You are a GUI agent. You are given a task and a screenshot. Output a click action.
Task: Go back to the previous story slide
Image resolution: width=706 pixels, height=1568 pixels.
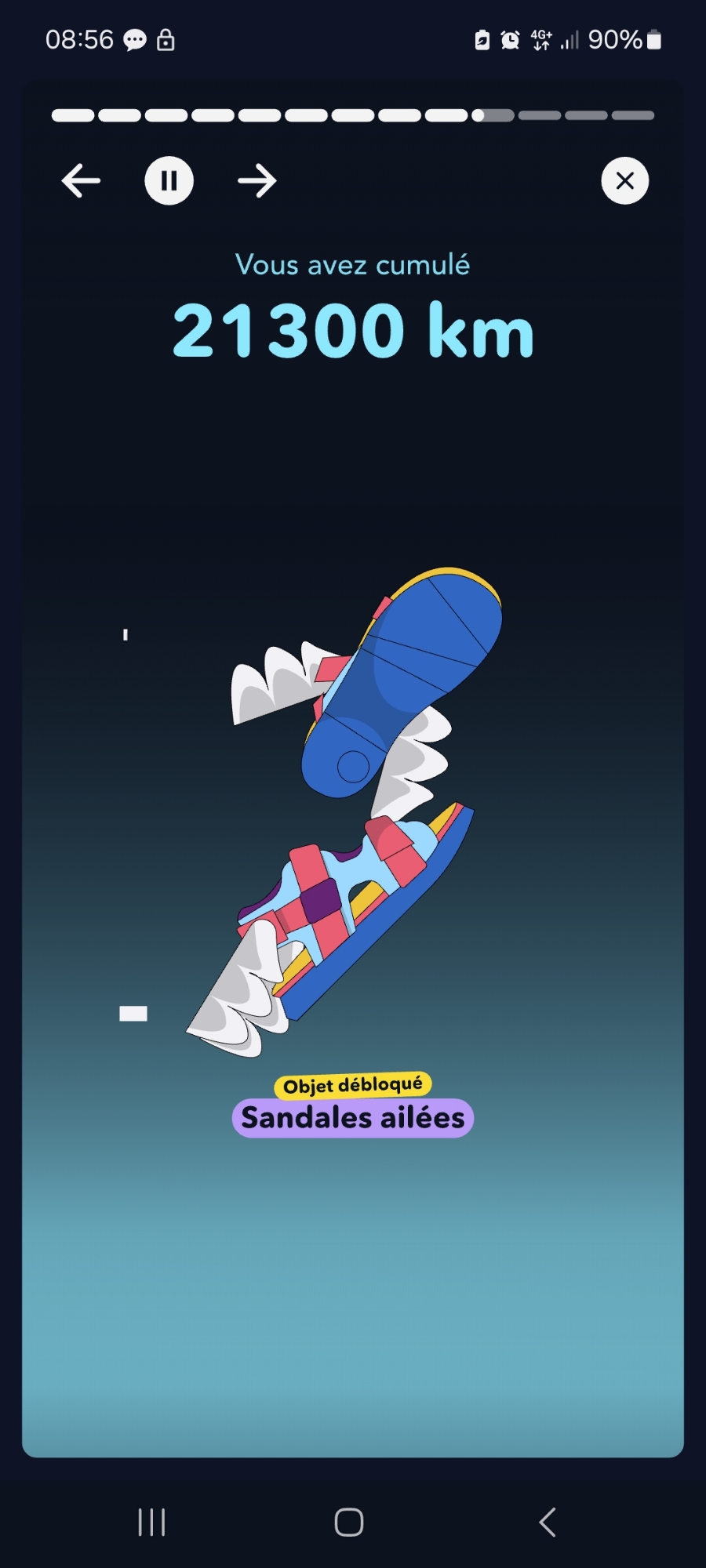pos(81,181)
